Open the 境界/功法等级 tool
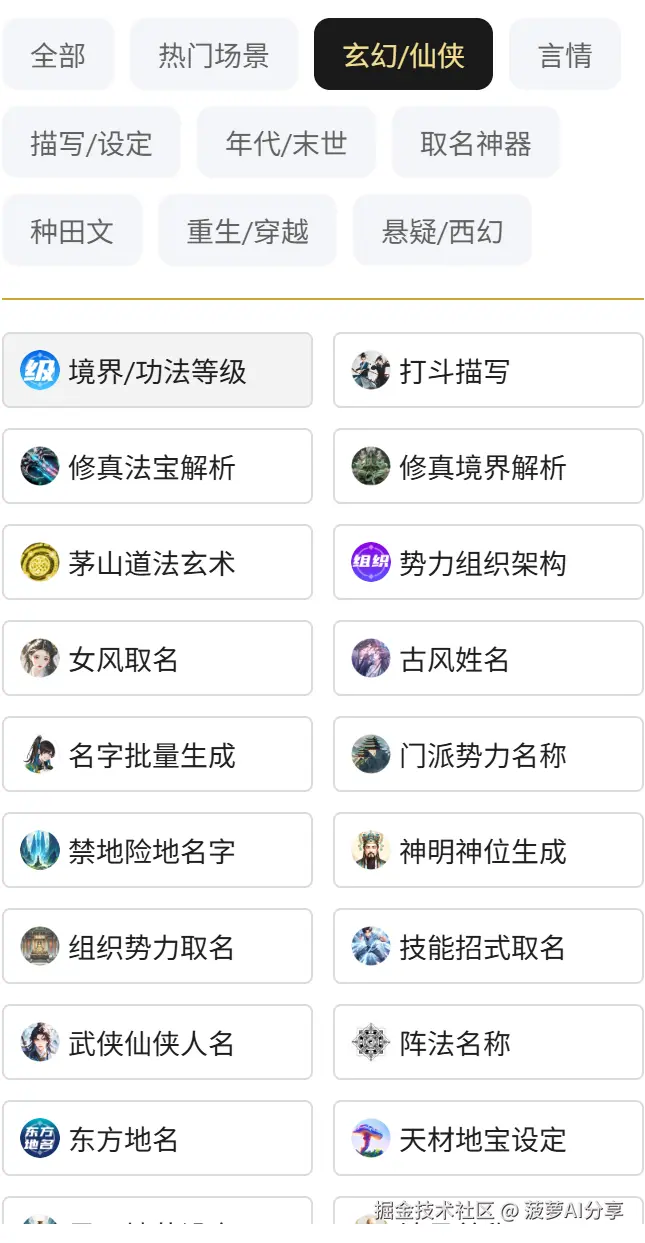 [157, 371]
